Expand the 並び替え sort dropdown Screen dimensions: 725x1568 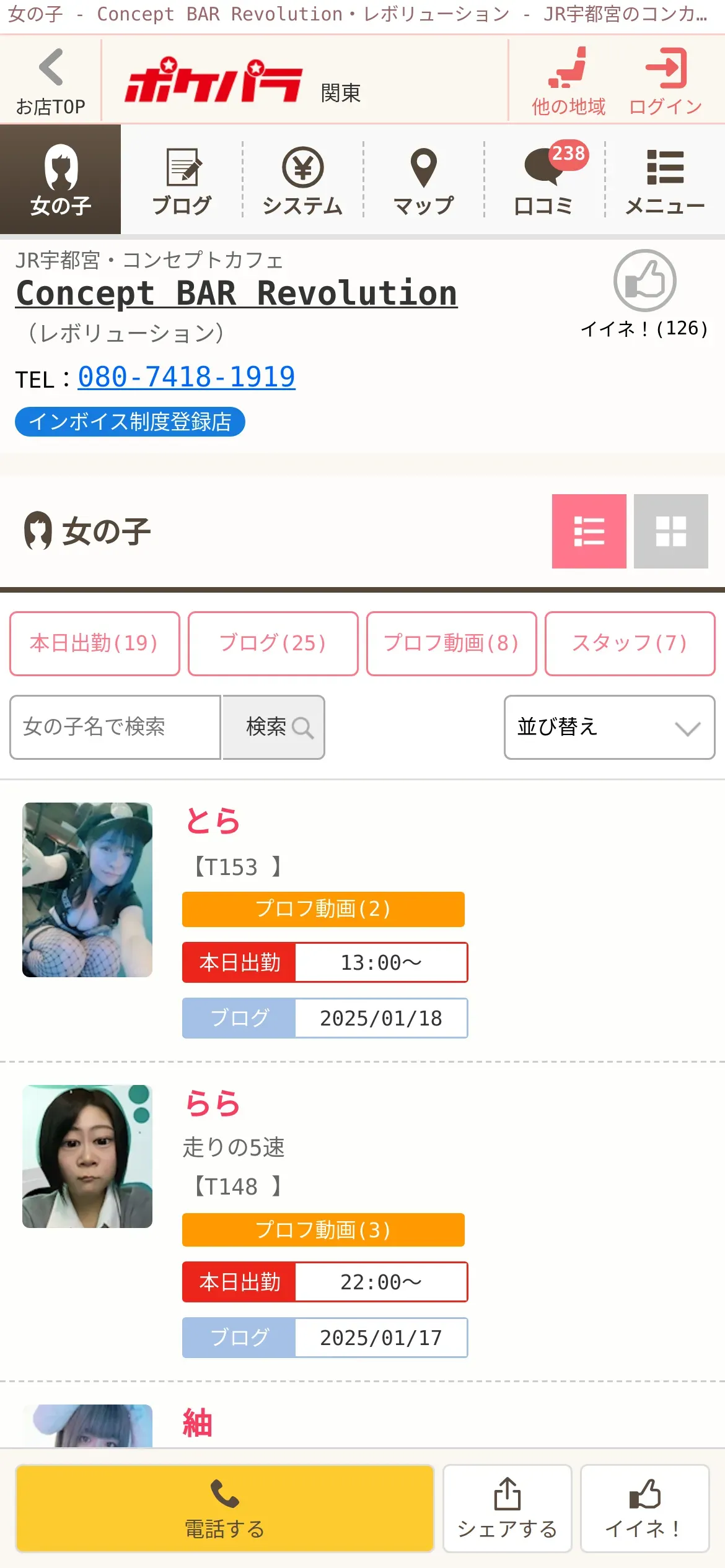[x=610, y=727]
